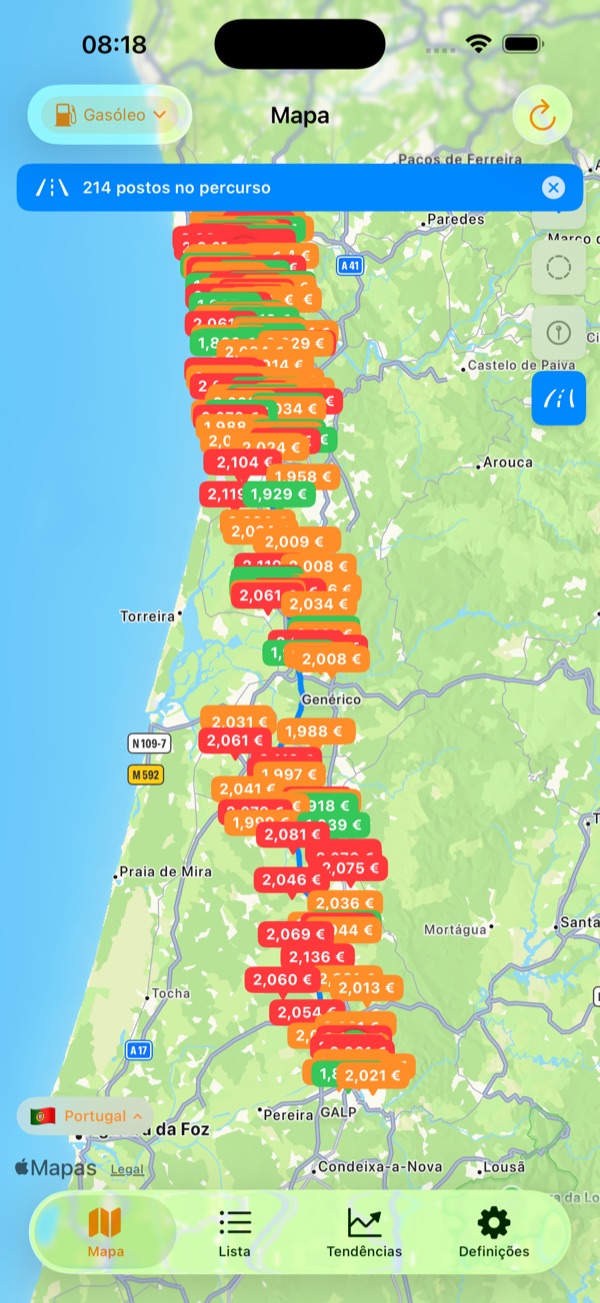Open the Gasóleo fuel type dropdown
The image size is (600, 1303).
110,115
